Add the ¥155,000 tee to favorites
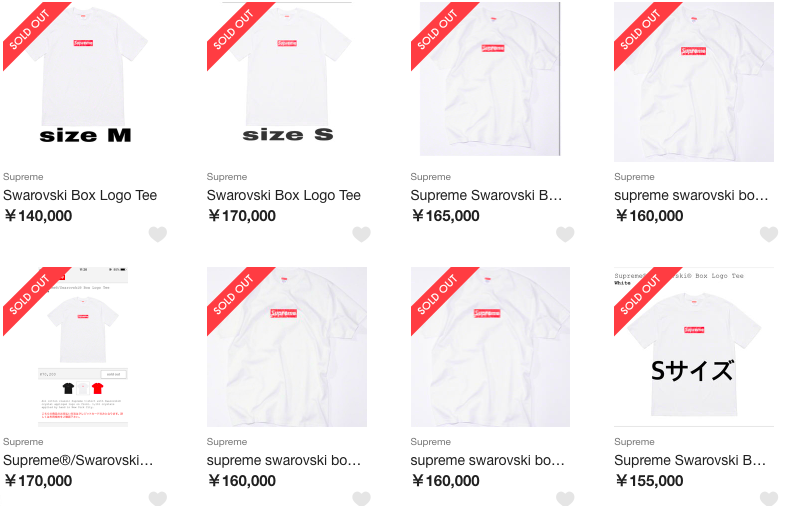The image size is (787, 506). (x=768, y=498)
